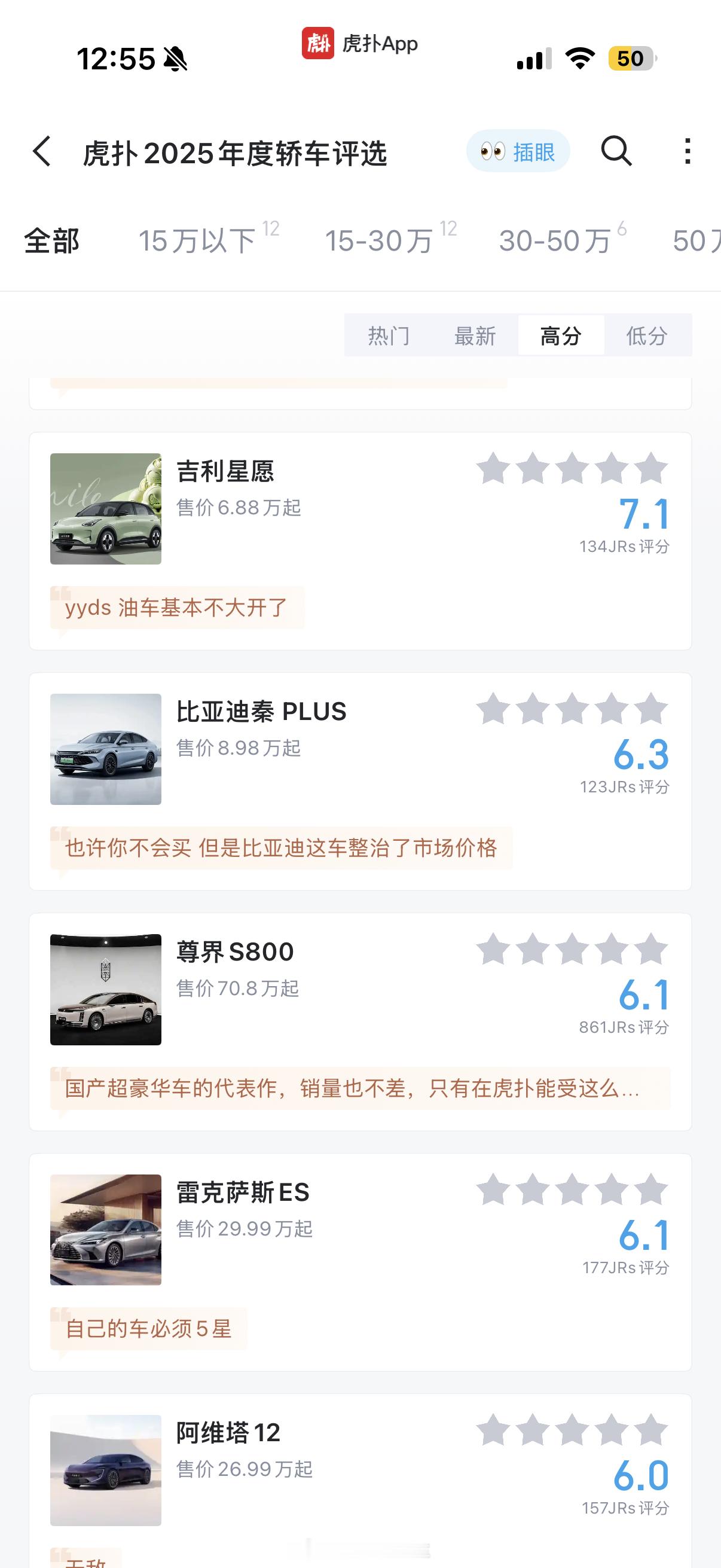
Task: Sort the list by 低分
Action: click(647, 335)
